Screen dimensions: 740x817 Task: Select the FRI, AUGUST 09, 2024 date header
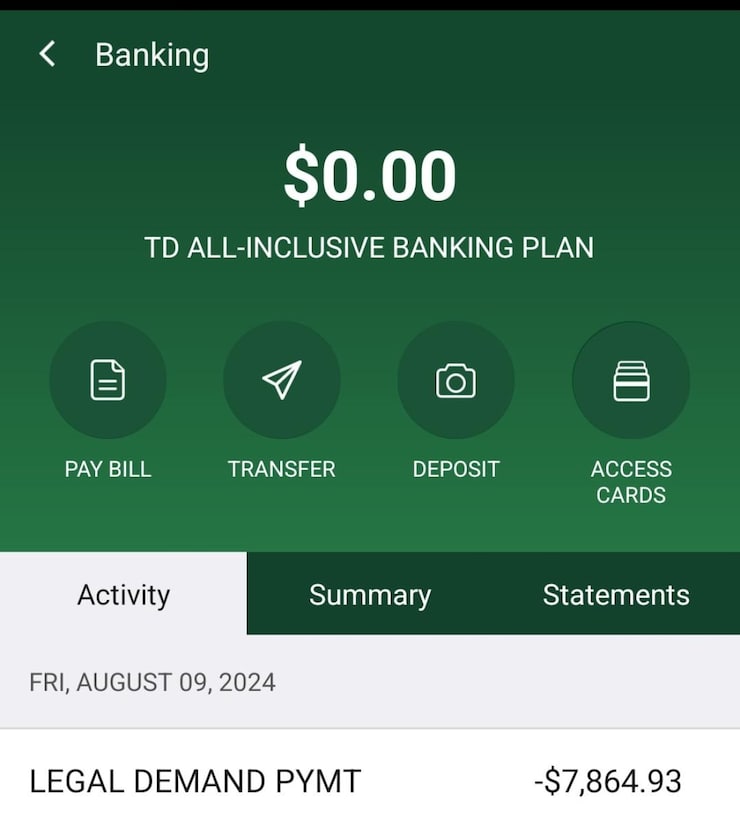click(153, 682)
